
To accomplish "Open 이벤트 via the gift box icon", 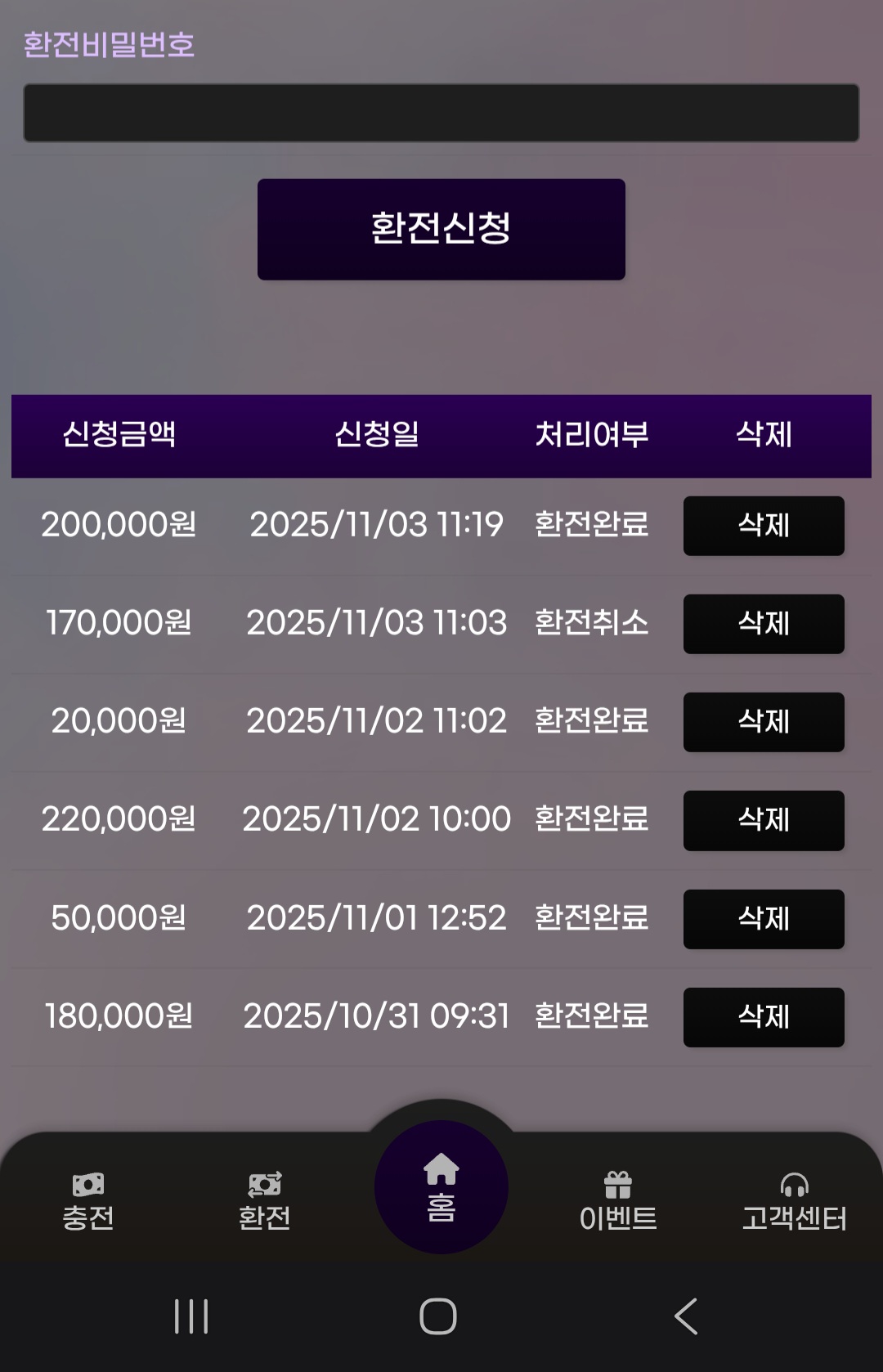I will (619, 1185).
